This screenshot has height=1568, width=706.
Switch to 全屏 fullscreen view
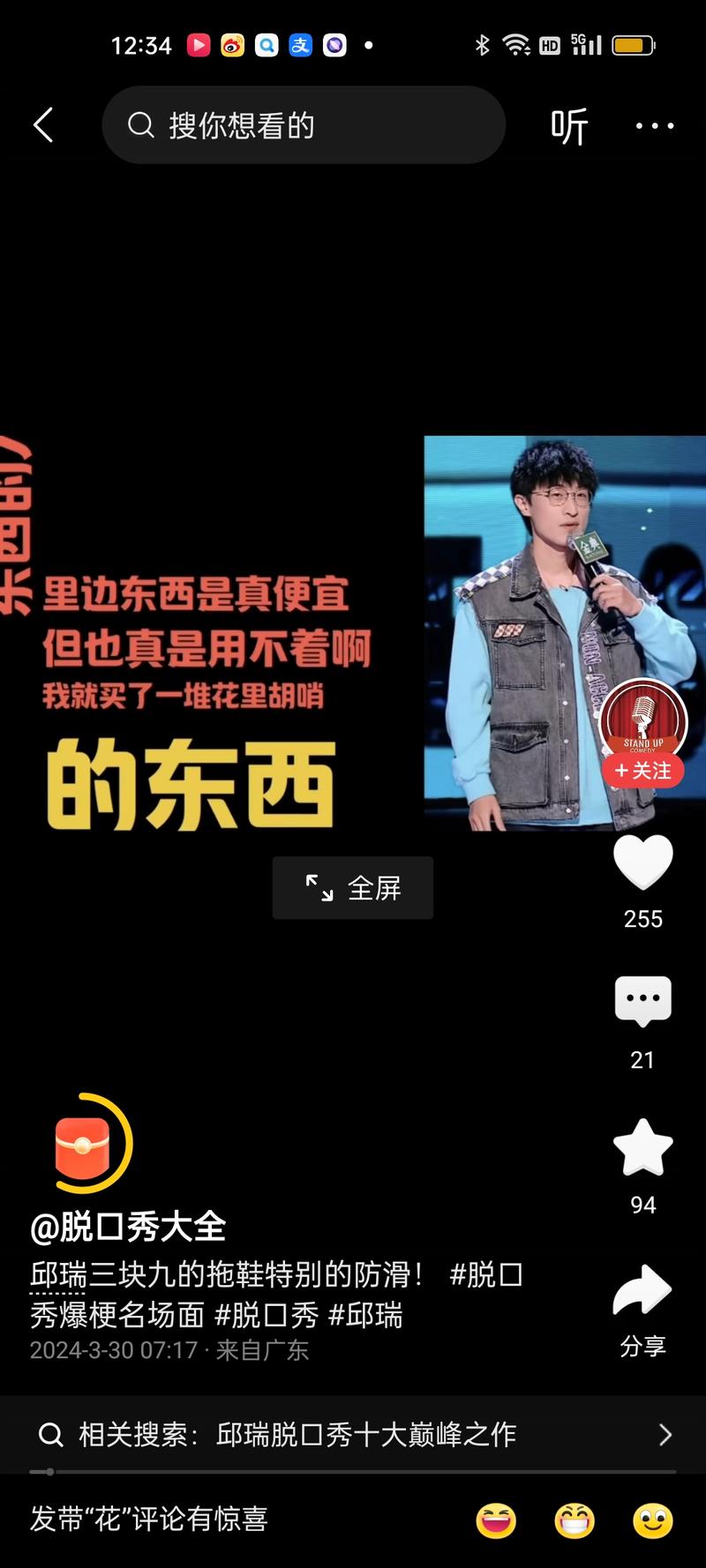coord(353,888)
